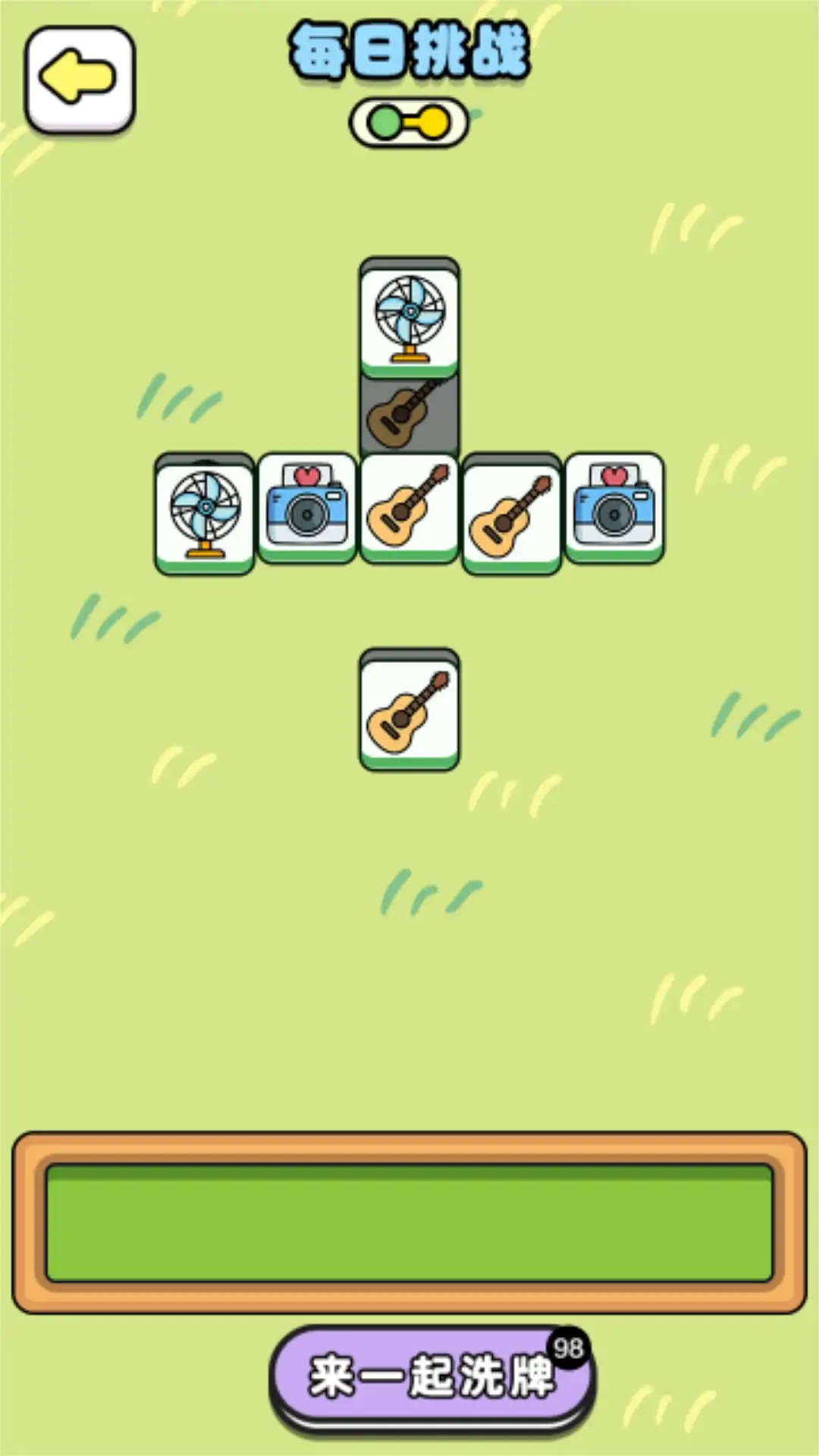
Task: Select the fan tile beside the camera tile
Action: 204,514
